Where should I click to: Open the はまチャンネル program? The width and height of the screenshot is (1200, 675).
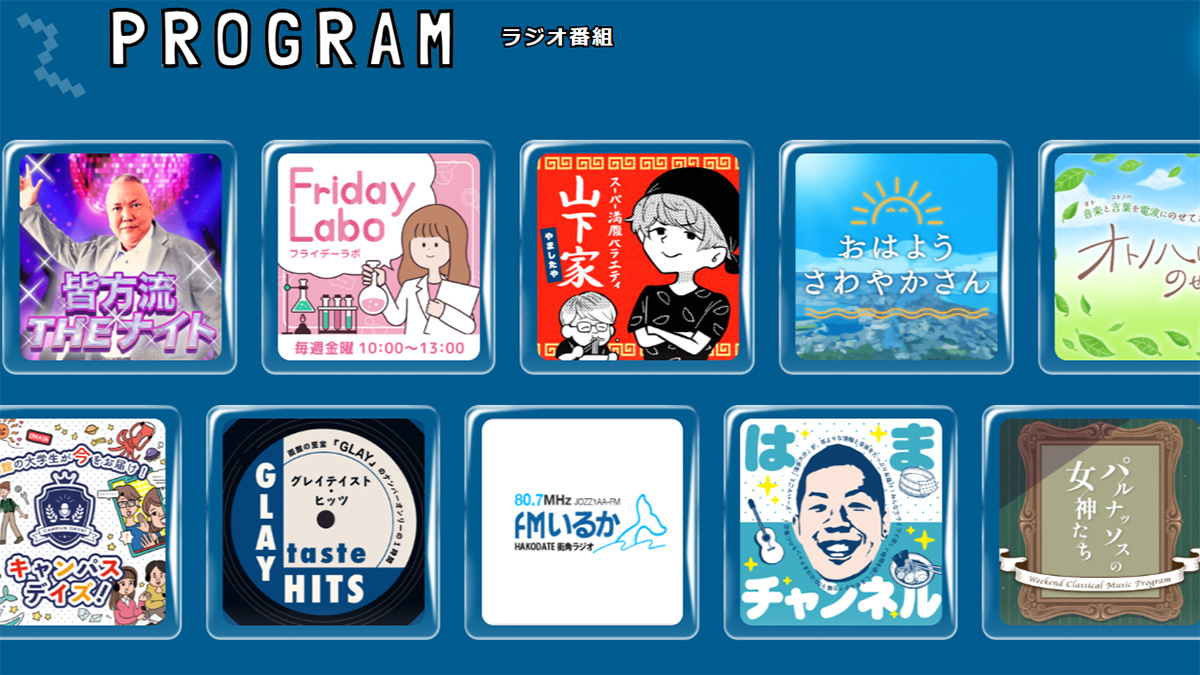[841, 522]
